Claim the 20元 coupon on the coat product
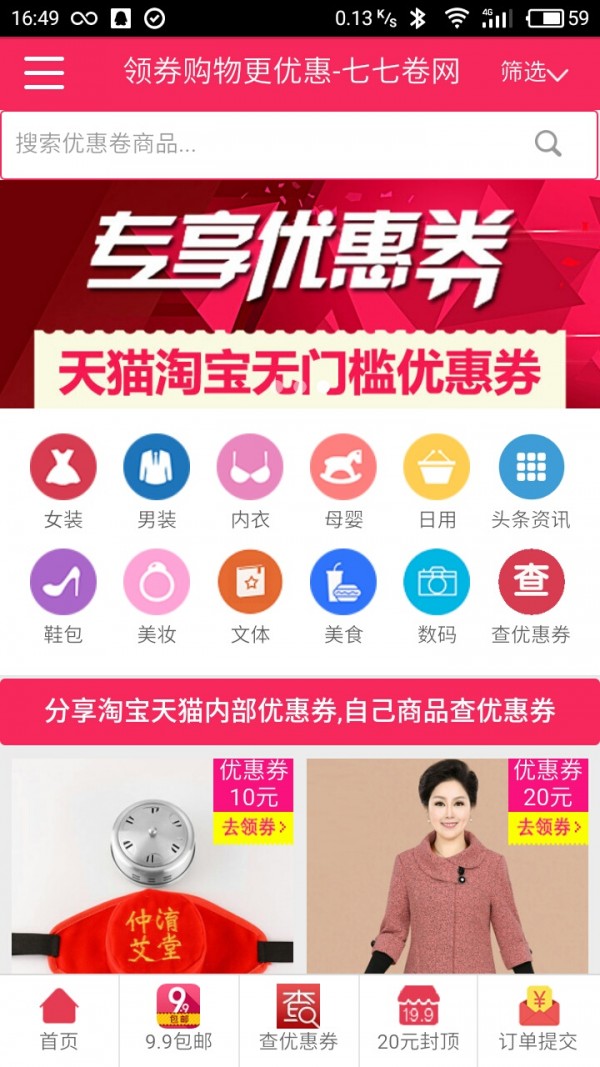 (548, 827)
